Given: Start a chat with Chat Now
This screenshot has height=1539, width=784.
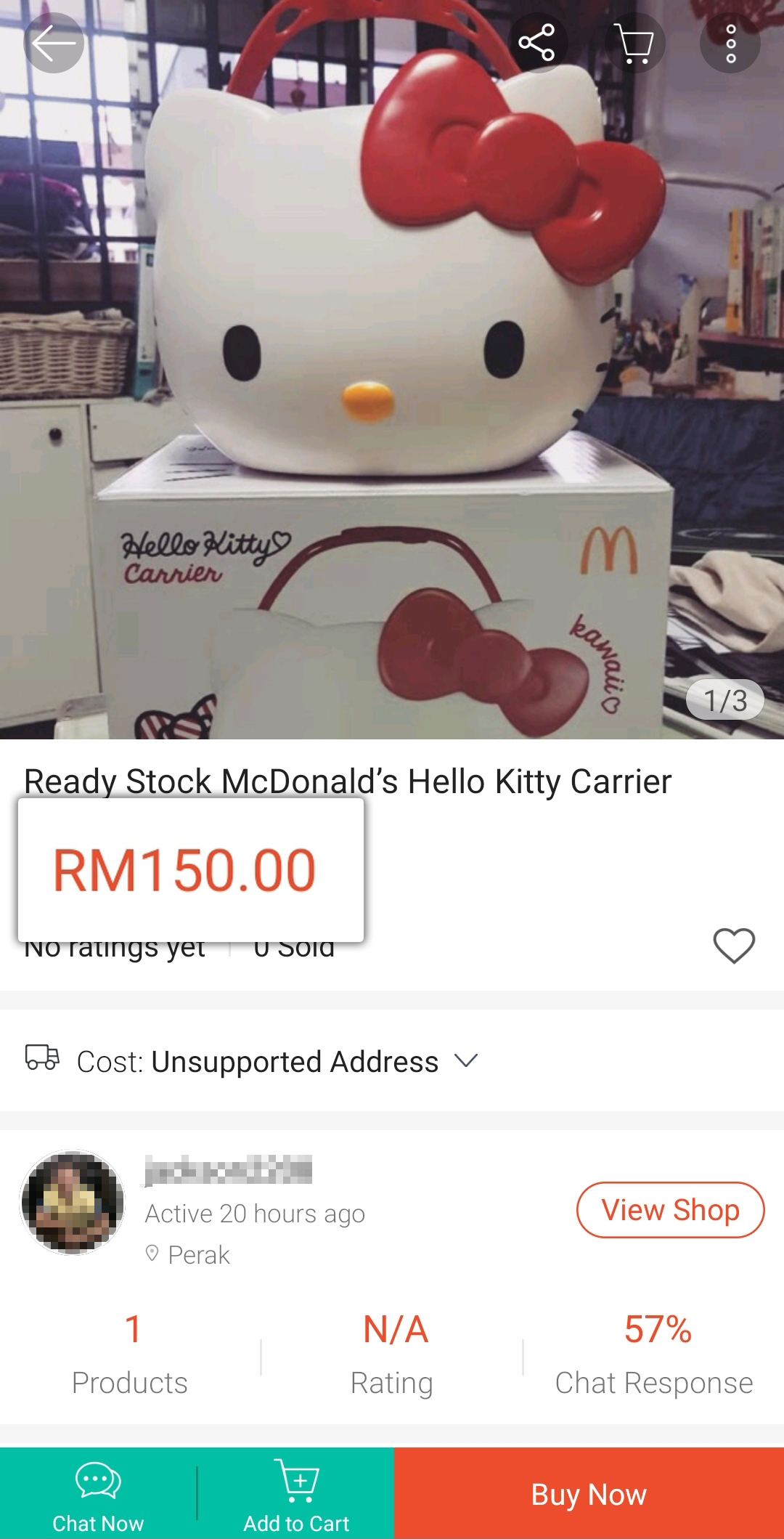Looking at the screenshot, I should (98, 1493).
